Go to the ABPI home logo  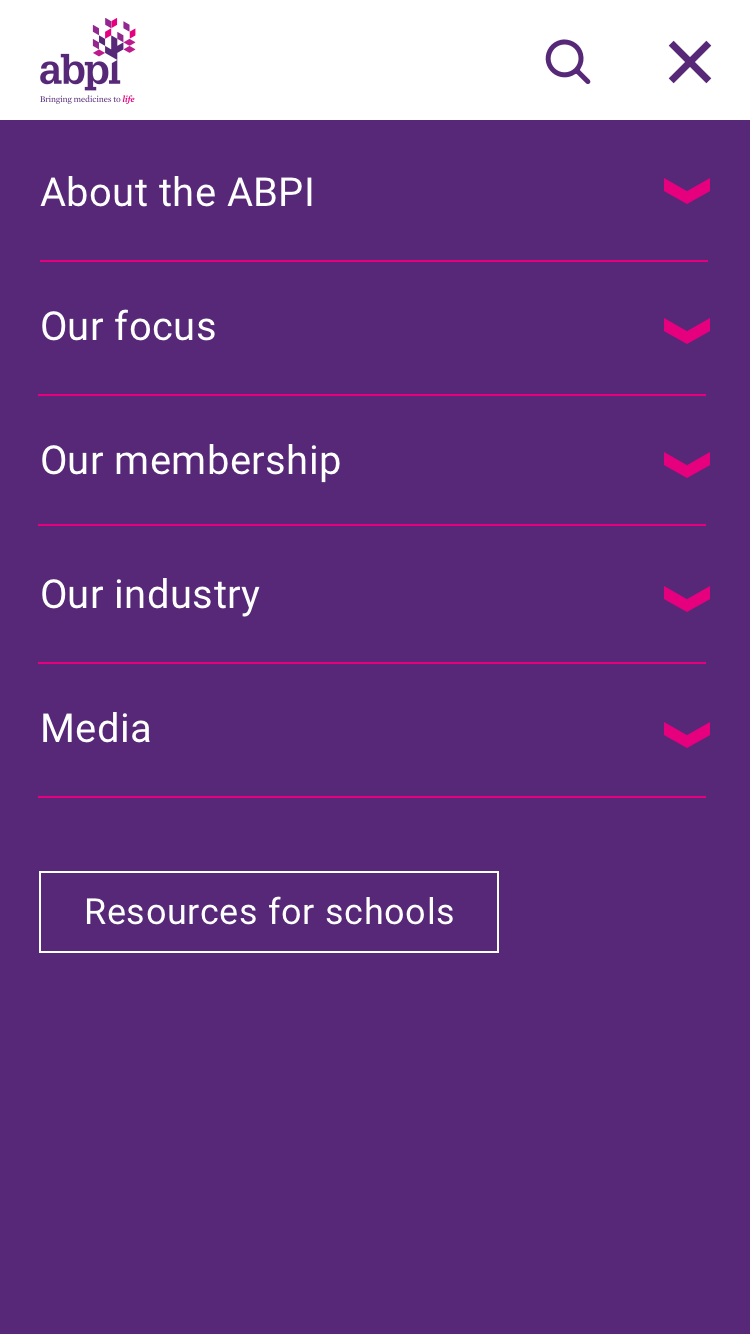(x=88, y=62)
